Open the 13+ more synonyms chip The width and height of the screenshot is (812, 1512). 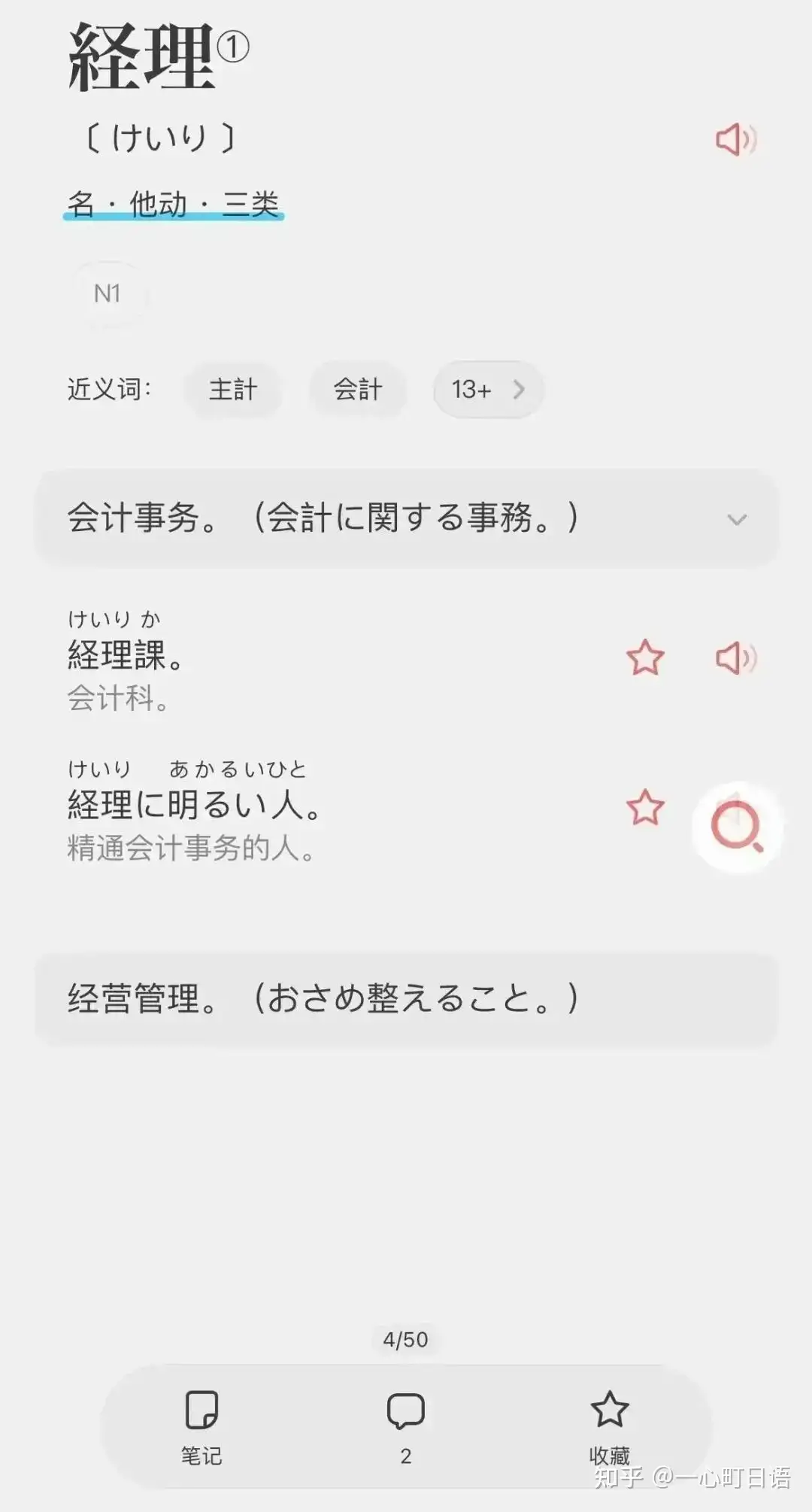click(488, 390)
